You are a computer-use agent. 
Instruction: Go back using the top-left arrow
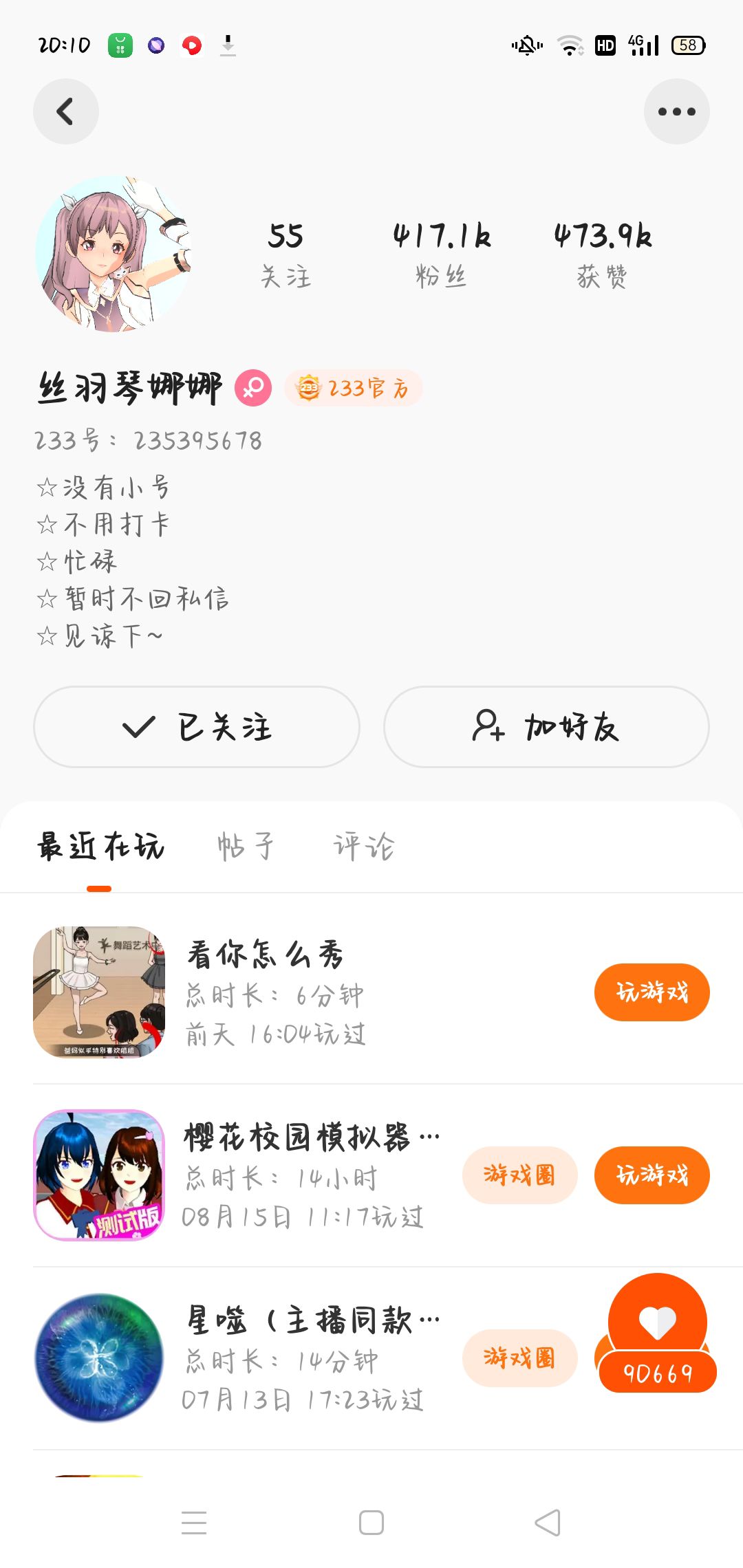click(65, 111)
